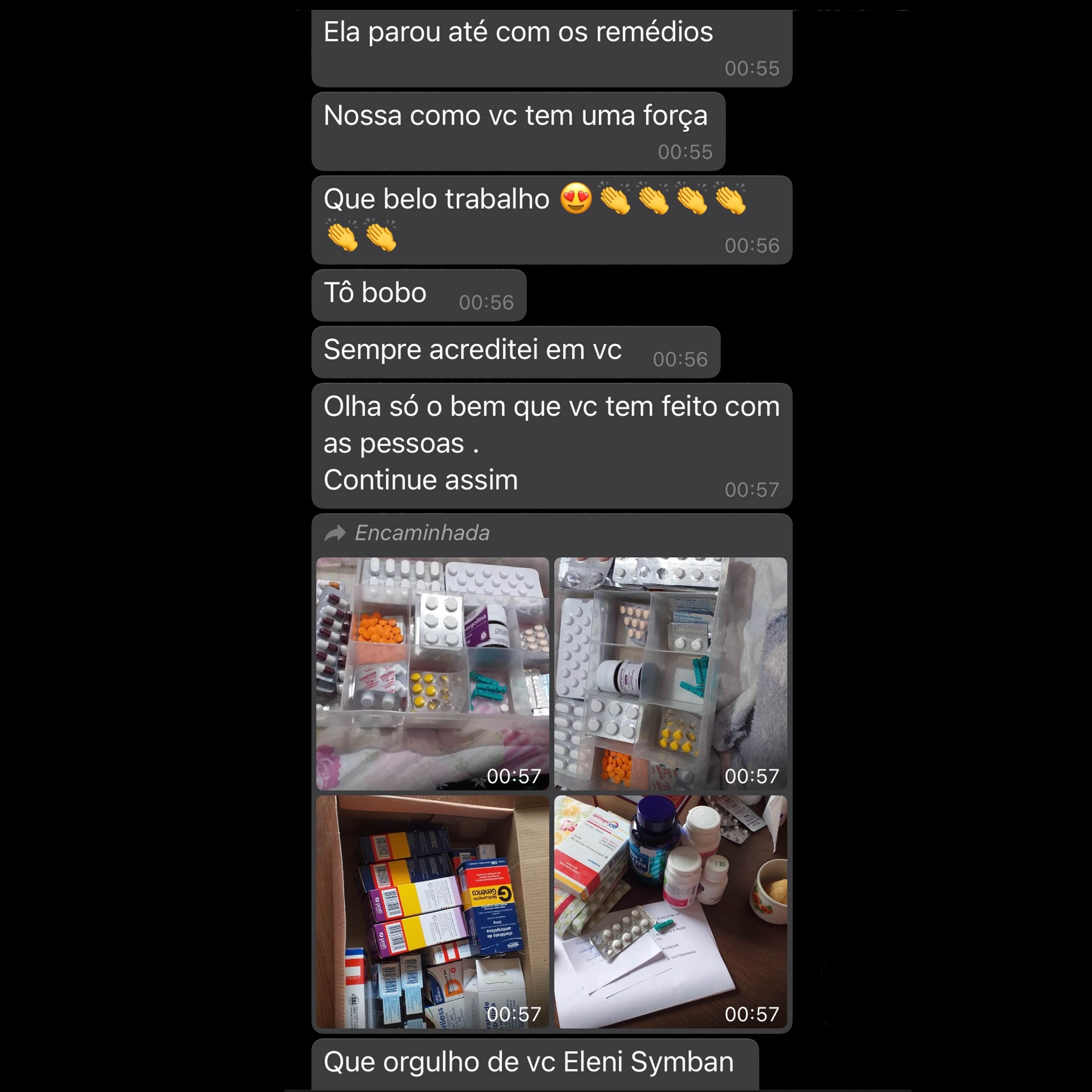
Task: Open the photo of bottles and papers
Action: (670, 911)
